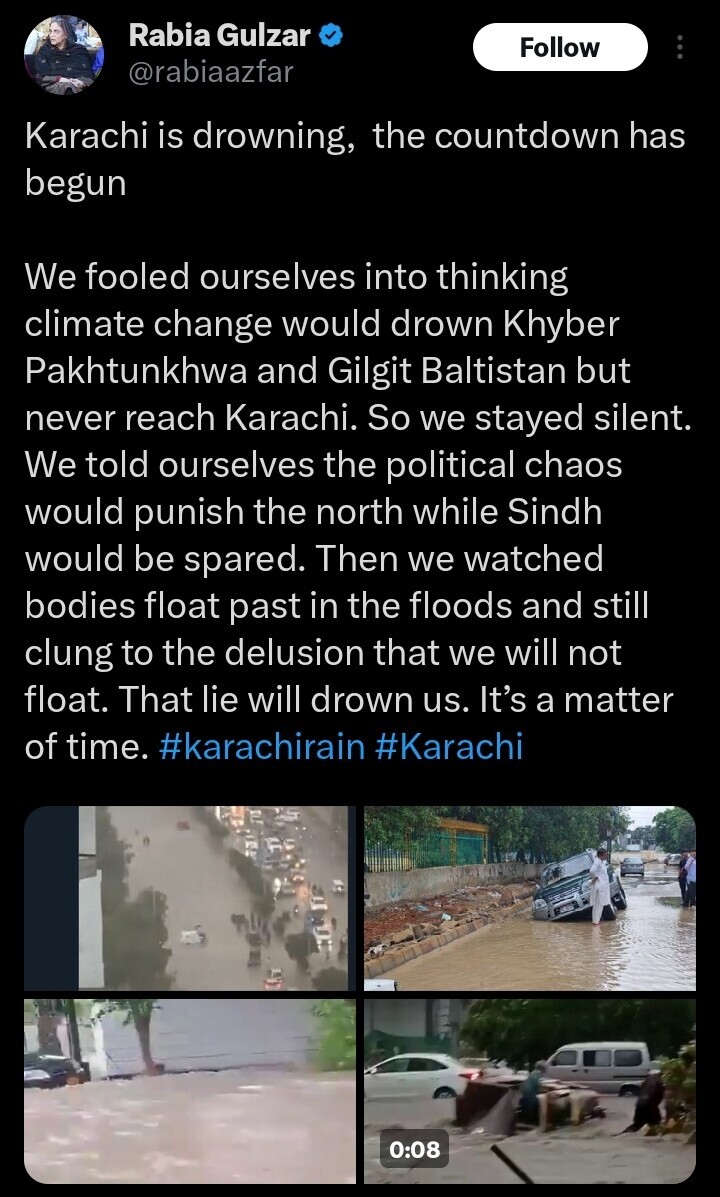The height and width of the screenshot is (1197, 720).
Task: Open the #Karachi hashtag
Action: 449,746
